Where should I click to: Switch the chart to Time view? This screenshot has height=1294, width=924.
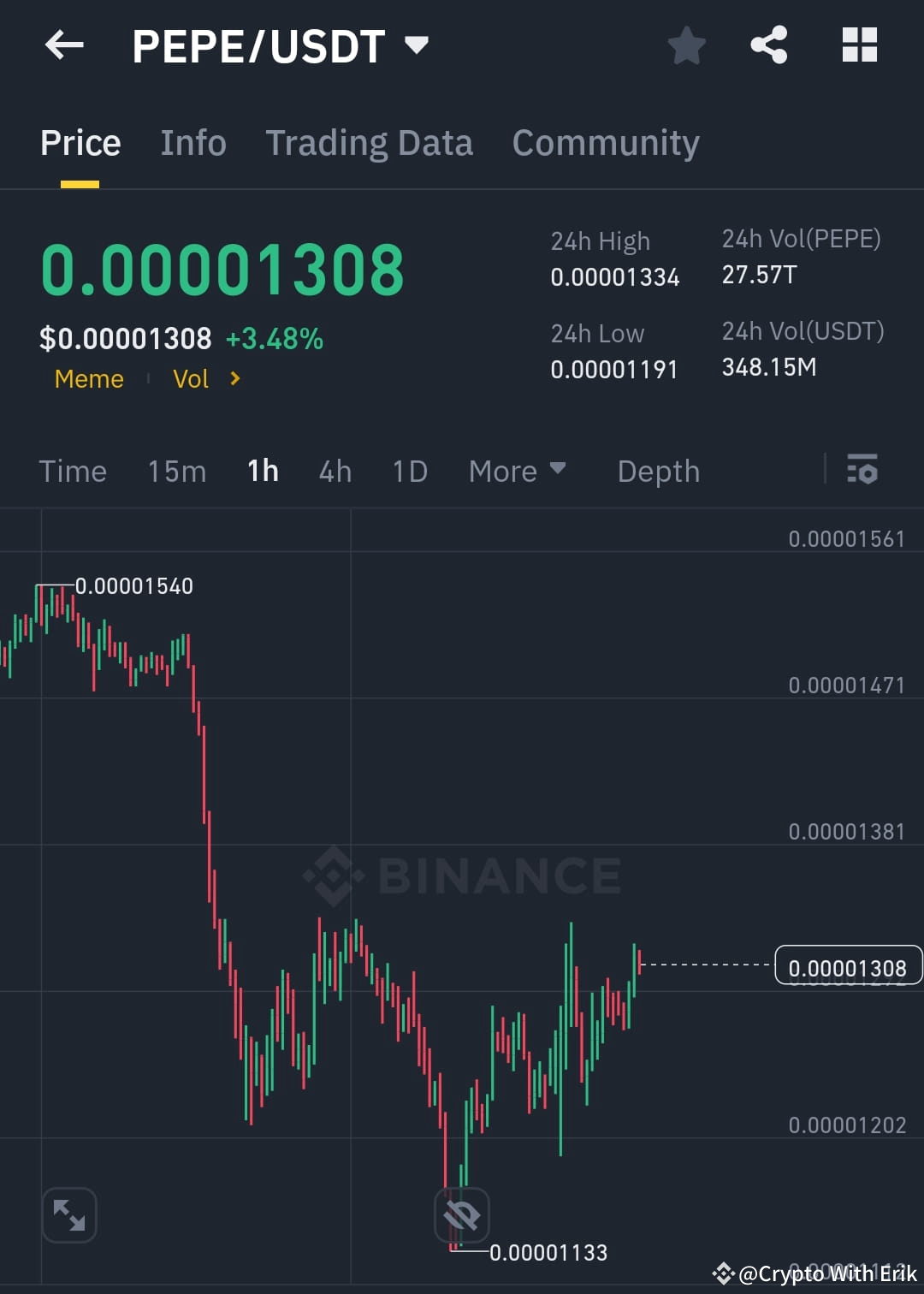coord(73,470)
